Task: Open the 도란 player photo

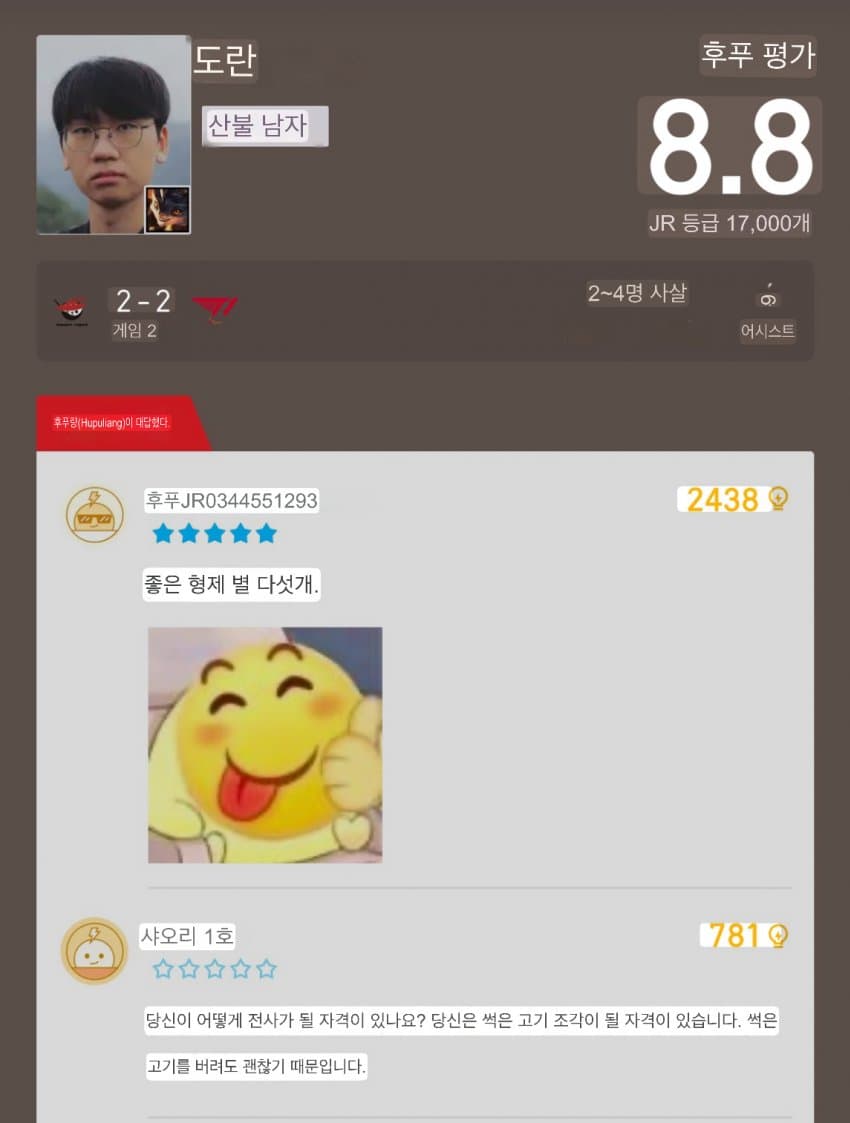Action: (x=113, y=135)
